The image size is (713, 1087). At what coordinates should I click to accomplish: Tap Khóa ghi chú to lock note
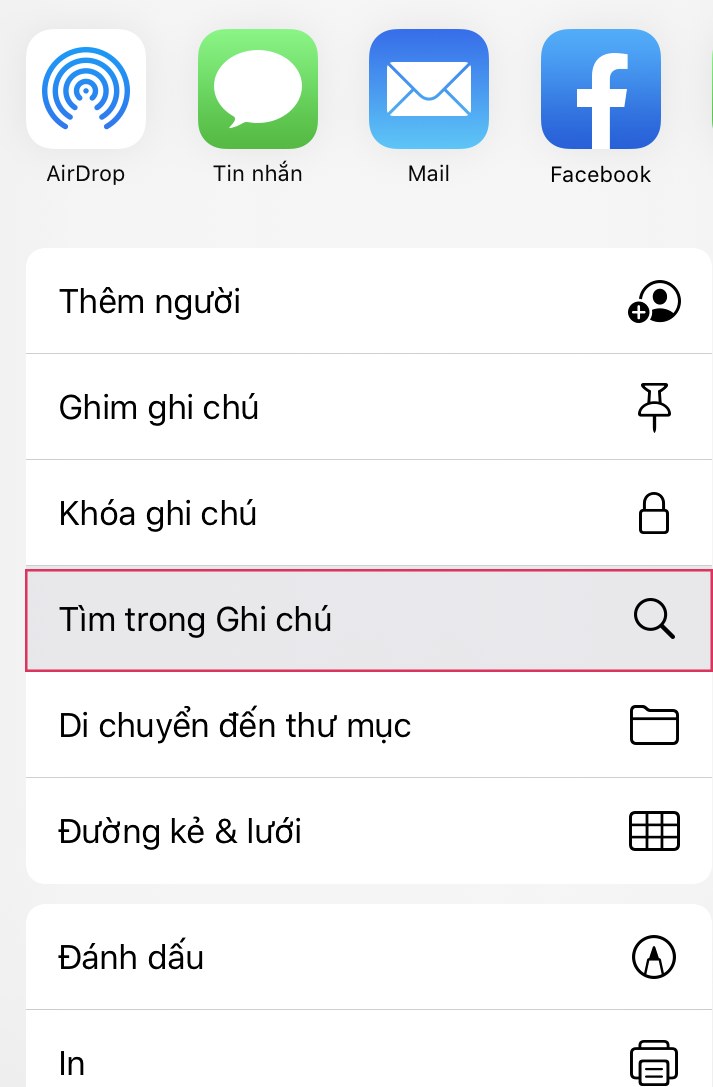[x=368, y=514]
